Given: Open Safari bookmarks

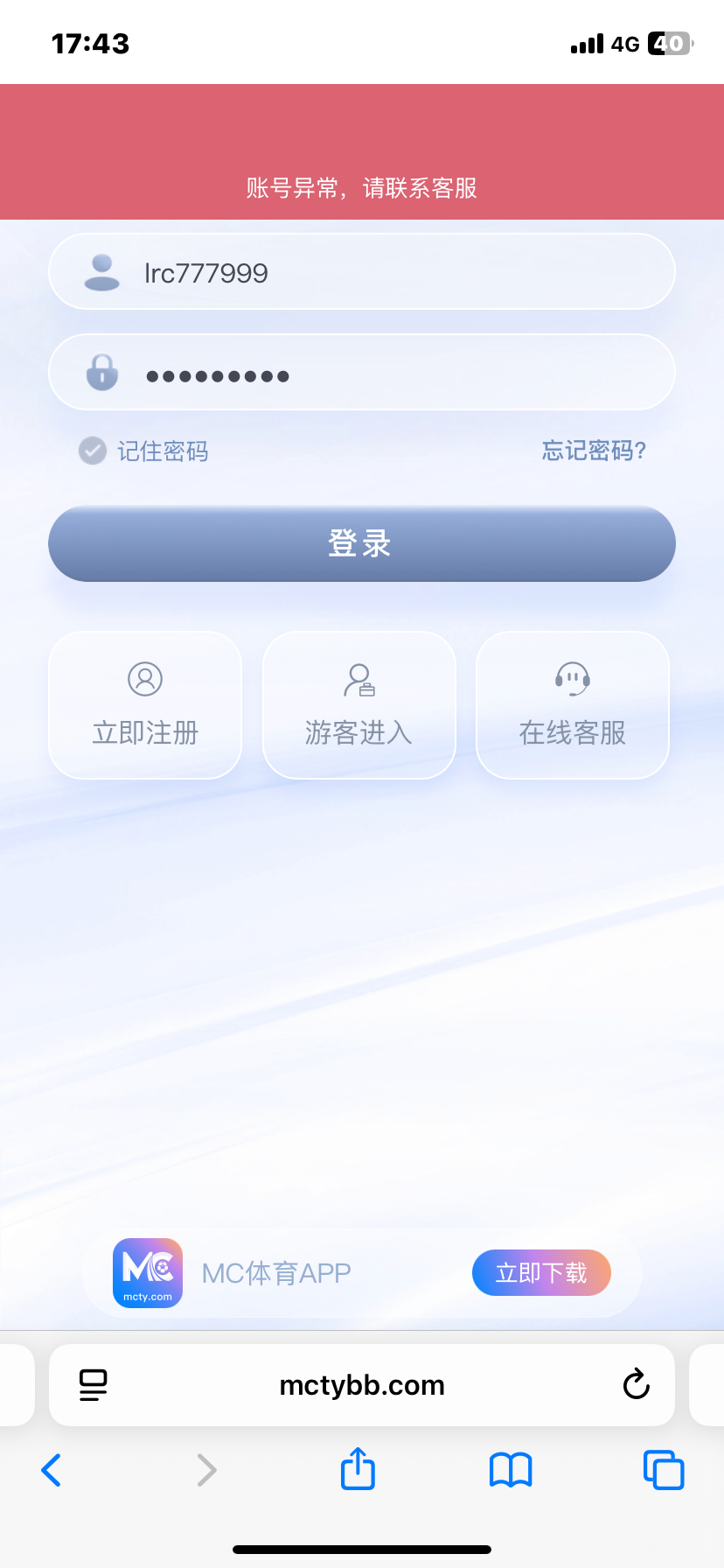Looking at the screenshot, I should click(511, 1470).
